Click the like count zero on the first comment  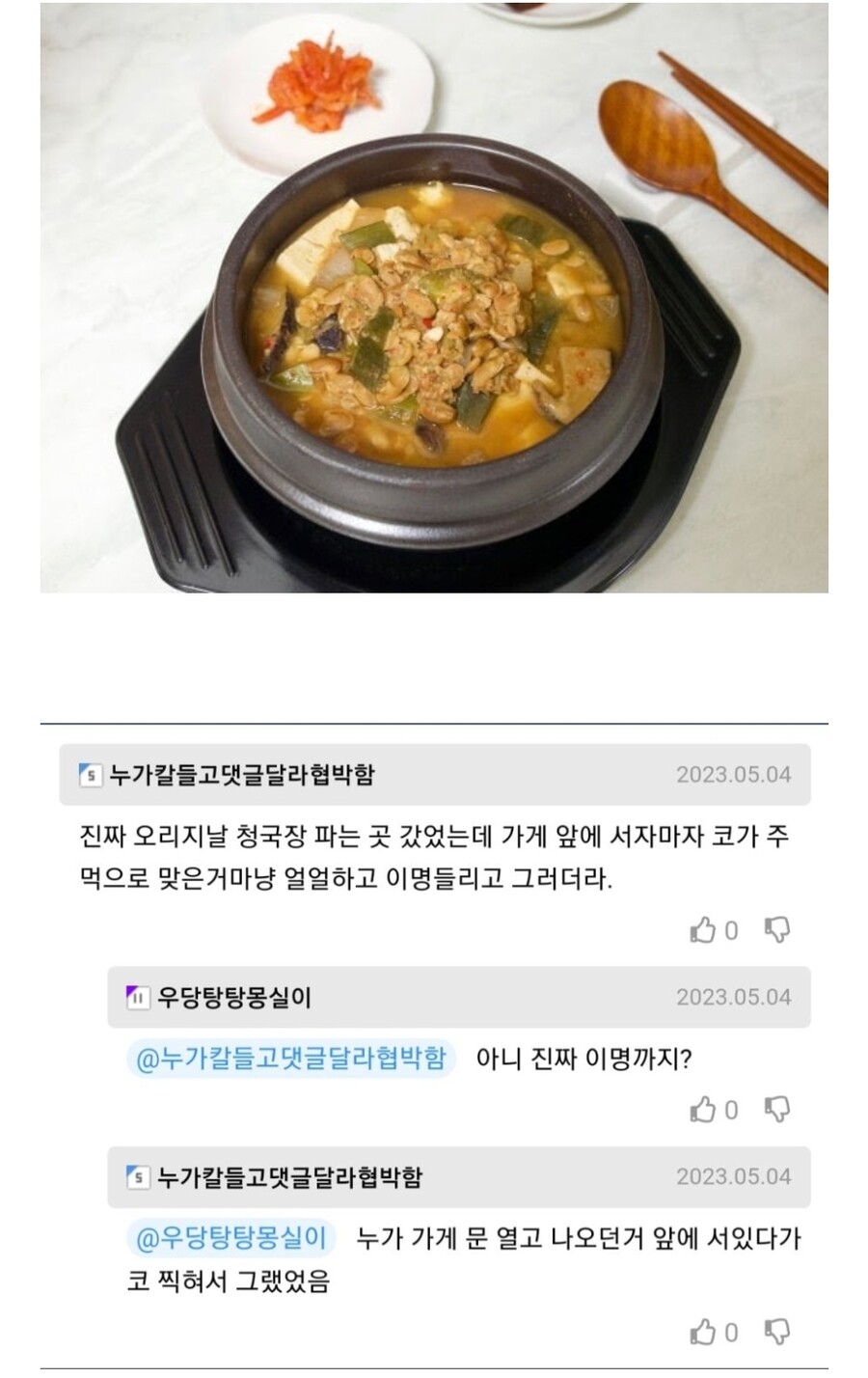(731, 930)
